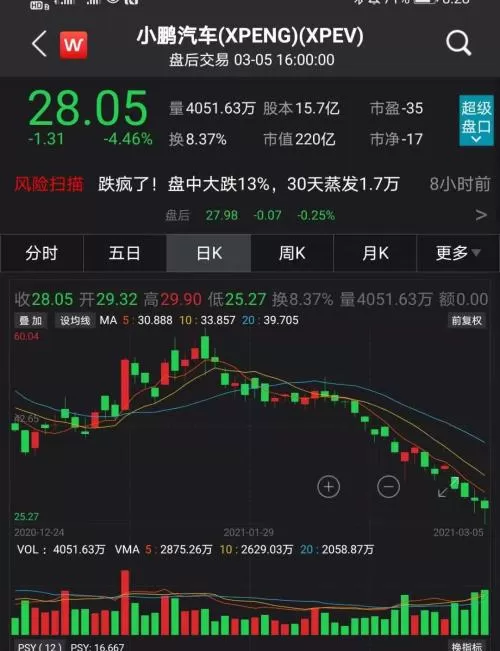Switch to the 五日 chart tab

click(125, 253)
